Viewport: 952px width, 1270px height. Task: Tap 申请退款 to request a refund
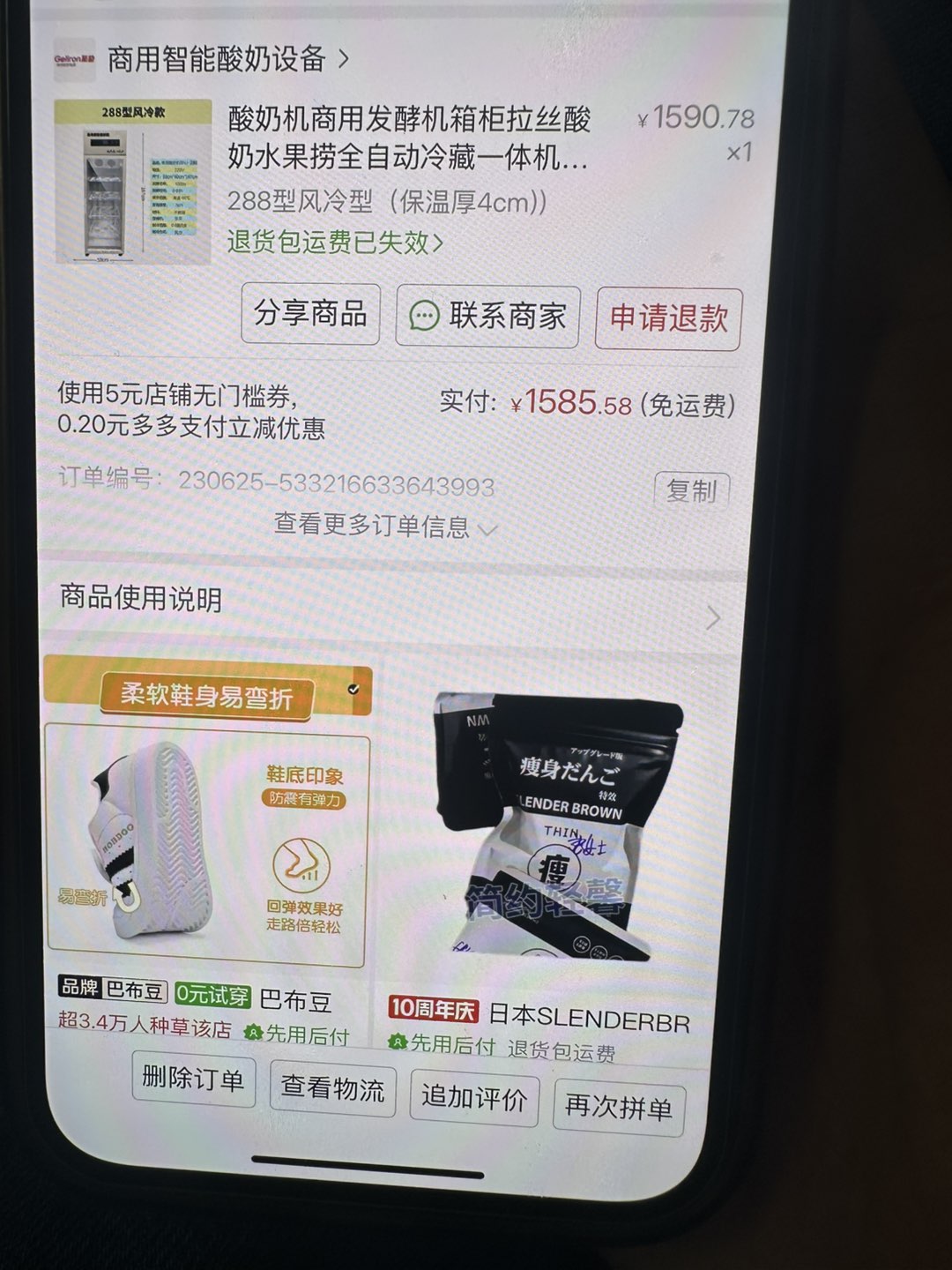(669, 318)
